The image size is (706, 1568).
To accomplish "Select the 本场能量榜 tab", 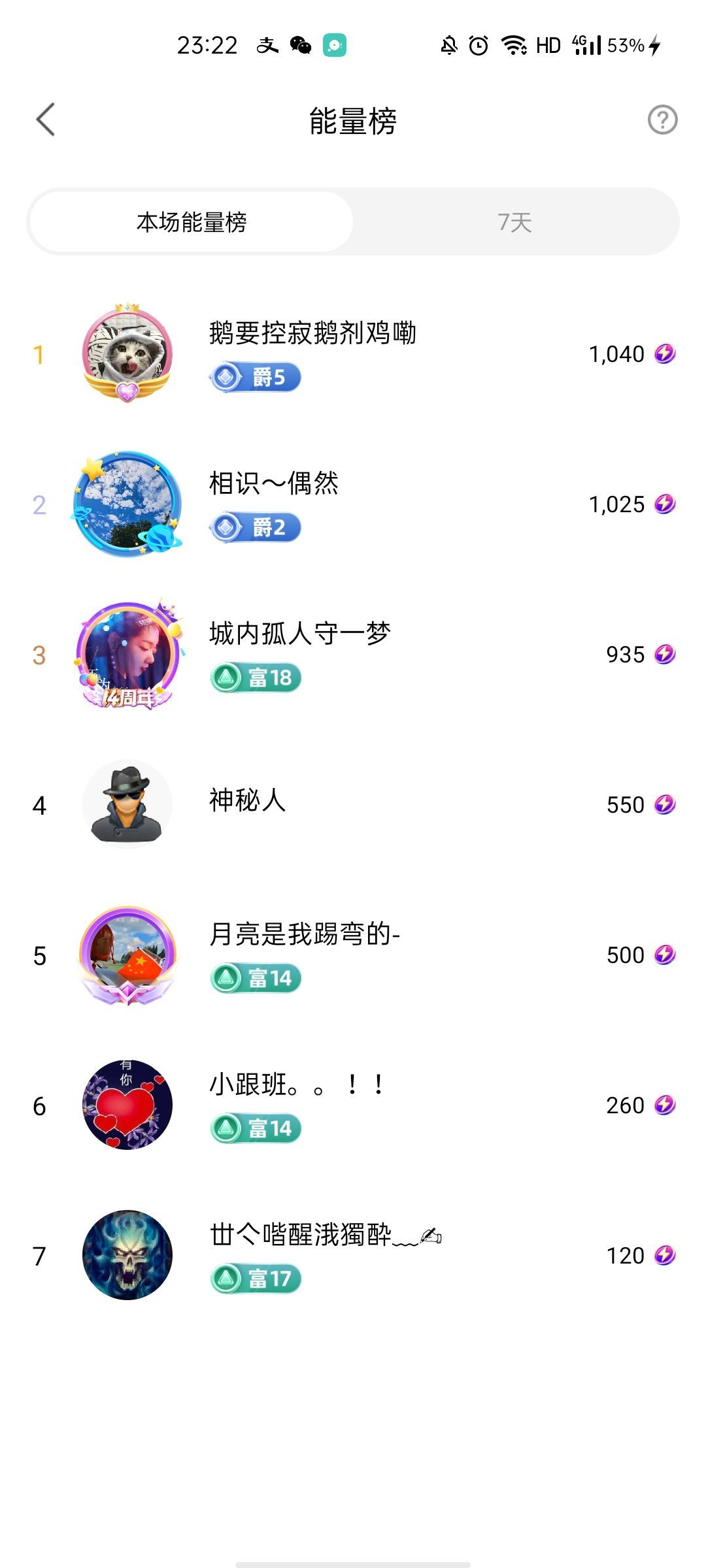I will click(x=192, y=222).
